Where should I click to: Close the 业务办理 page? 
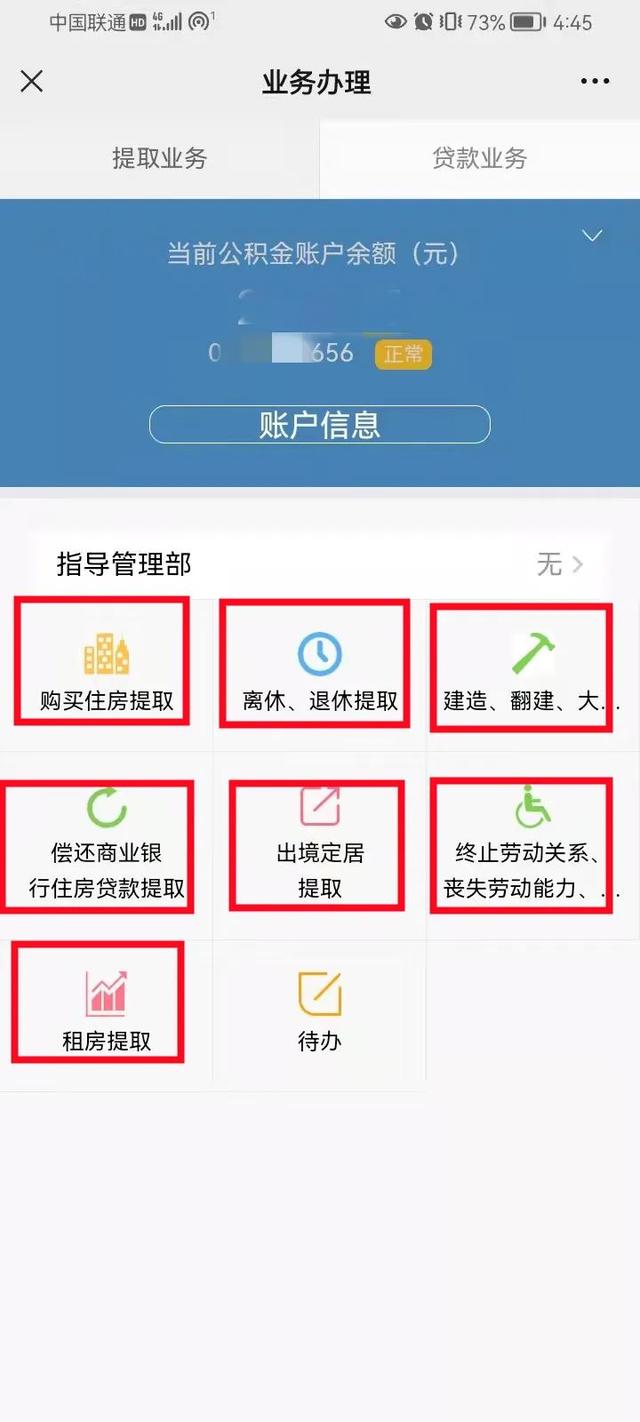(x=32, y=82)
